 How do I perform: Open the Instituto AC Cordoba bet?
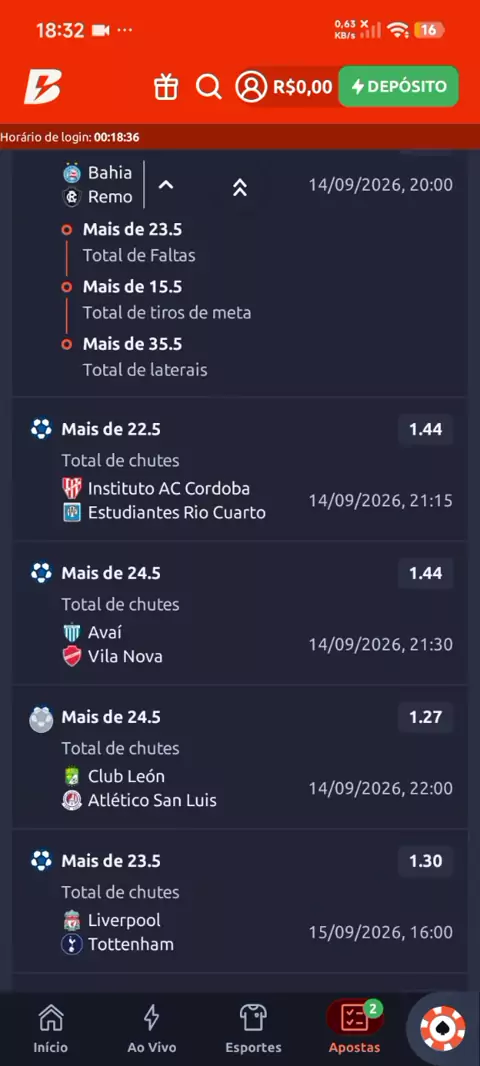click(x=239, y=469)
